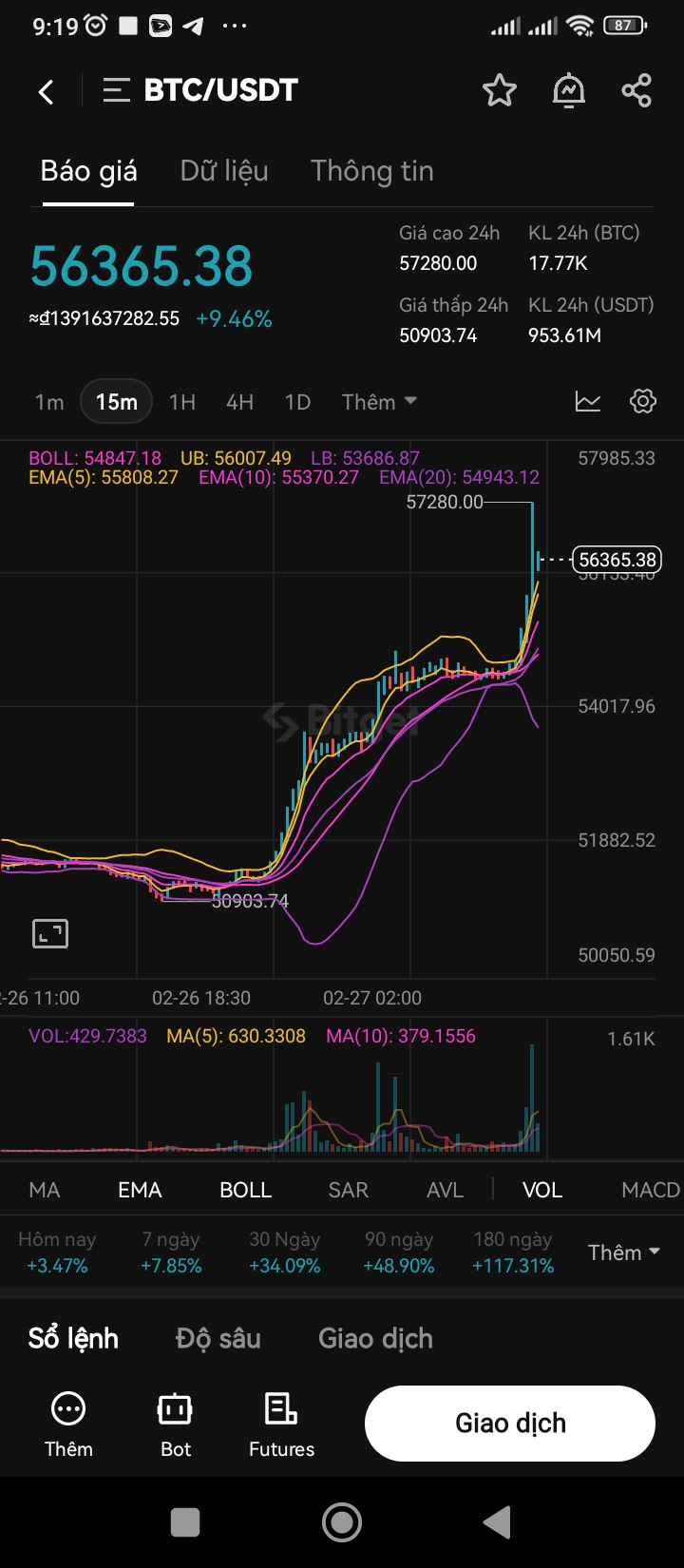Go back using the top-left arrow
This screenshot has height=1568, width=684.
click(46, 91)
